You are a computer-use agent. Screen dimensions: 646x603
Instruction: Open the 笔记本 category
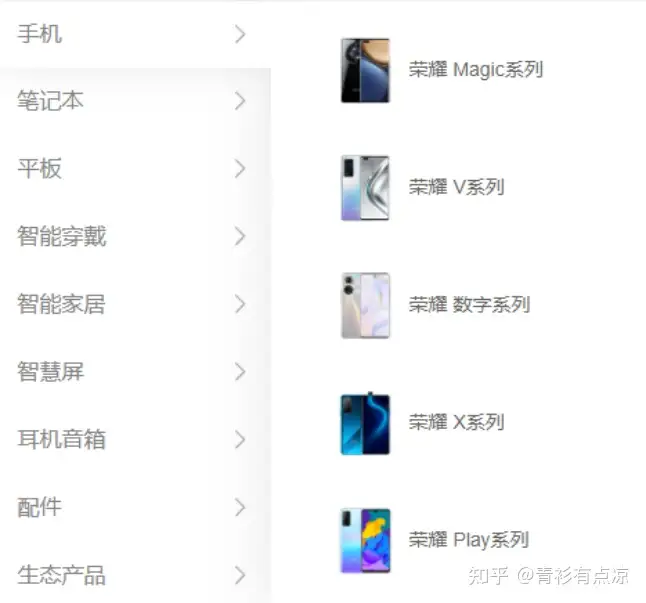coord(50,101)
